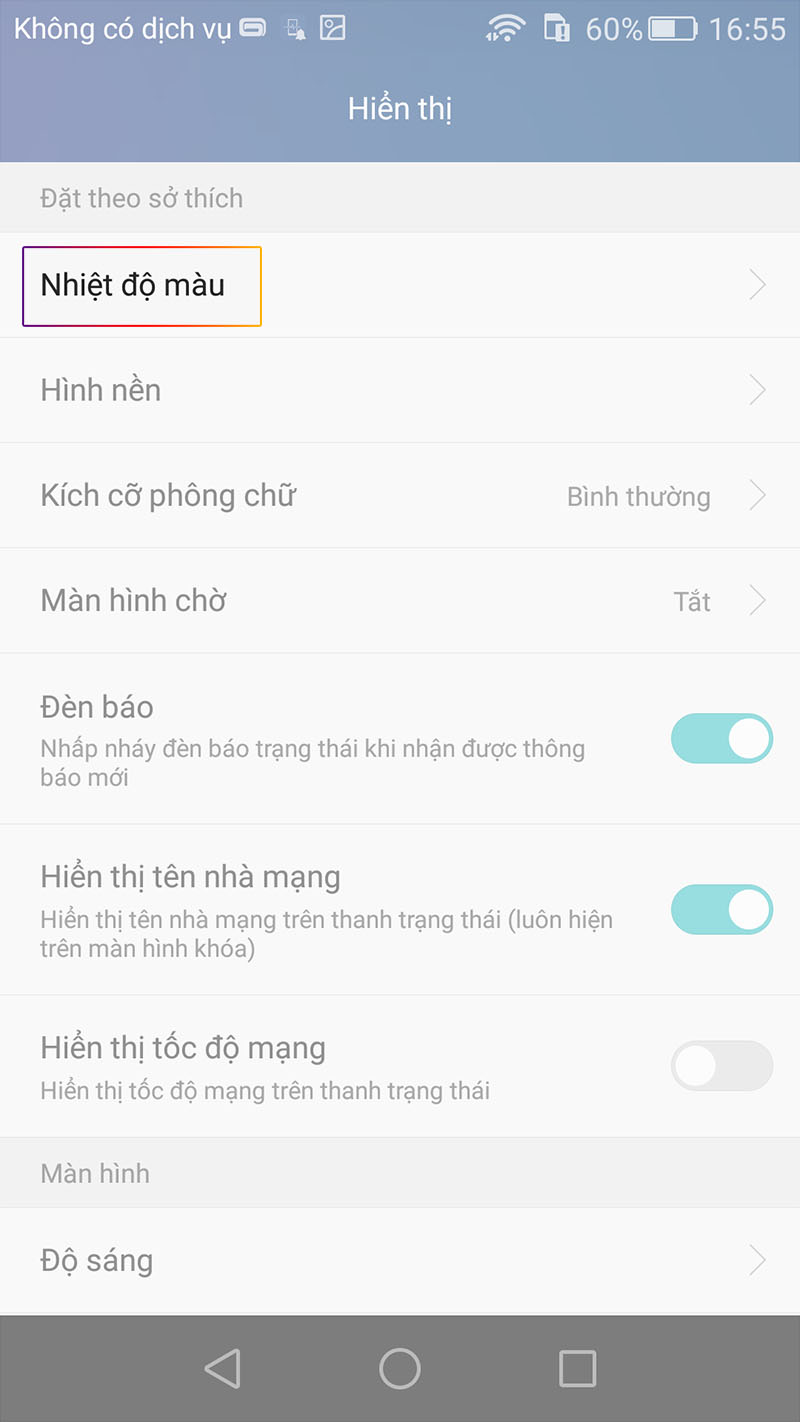The width and height of the screenshot is (800, 1422).
Task: Open Recent apps with the square button
Action: pyautogui.click(x=575, y=1369)
